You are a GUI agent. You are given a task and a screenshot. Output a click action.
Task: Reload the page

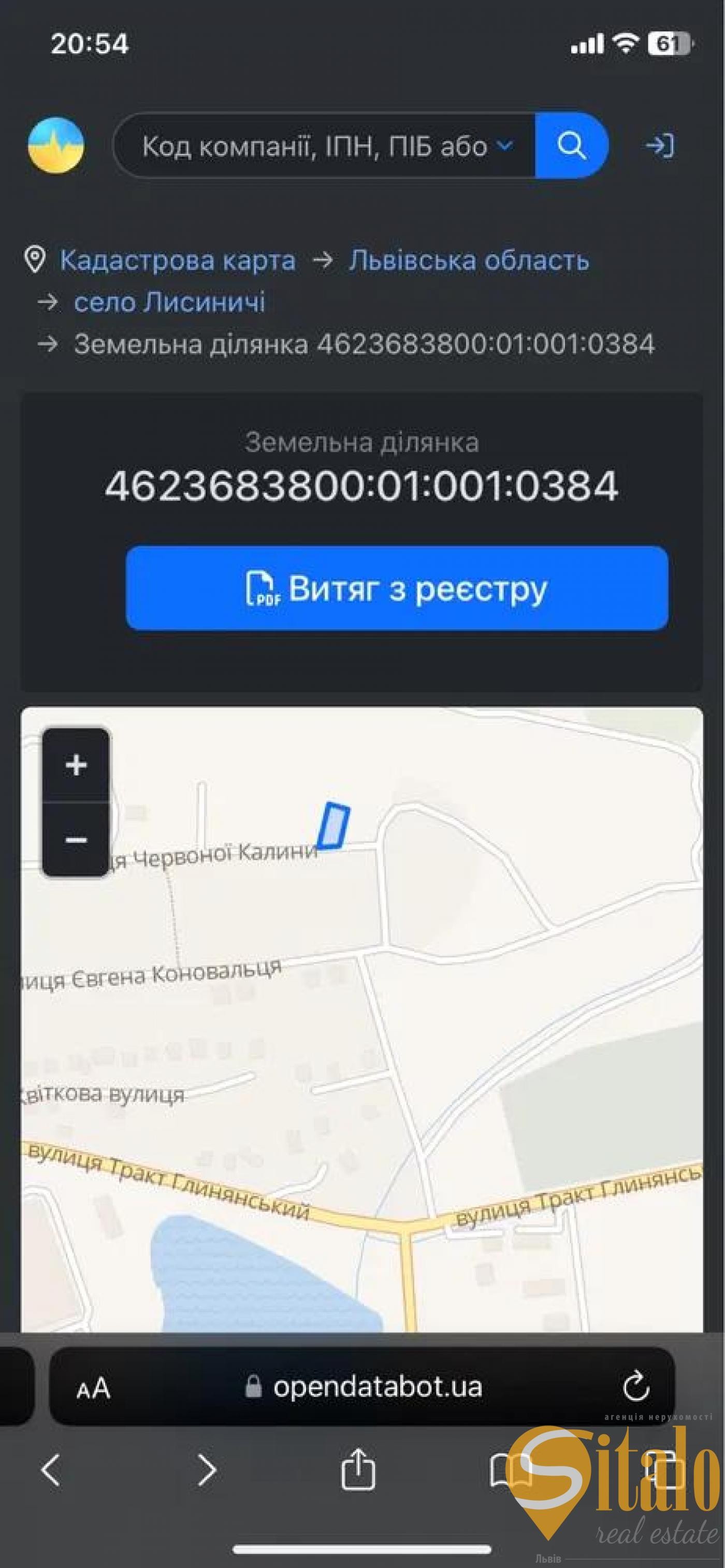pyautogui.click(x=636, y=1388)
